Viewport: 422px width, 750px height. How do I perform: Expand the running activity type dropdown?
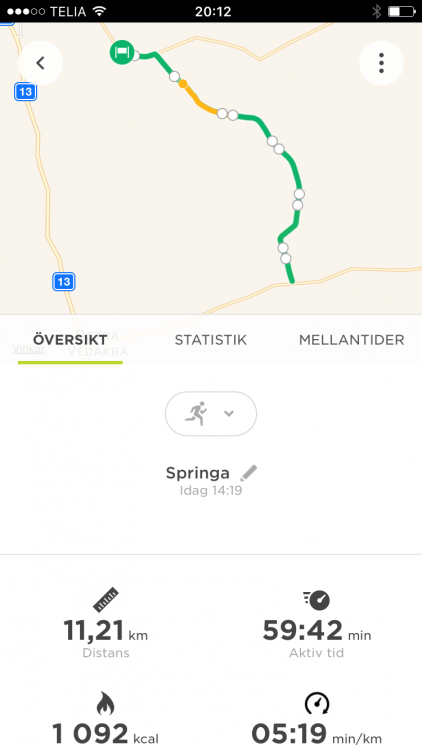pos(211,413)
